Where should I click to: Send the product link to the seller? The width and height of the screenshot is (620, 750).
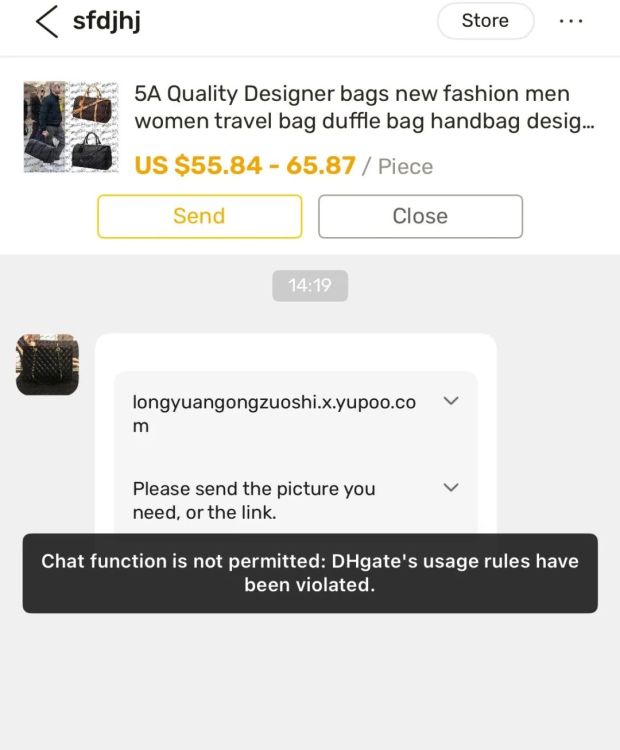tap(199, 216)
